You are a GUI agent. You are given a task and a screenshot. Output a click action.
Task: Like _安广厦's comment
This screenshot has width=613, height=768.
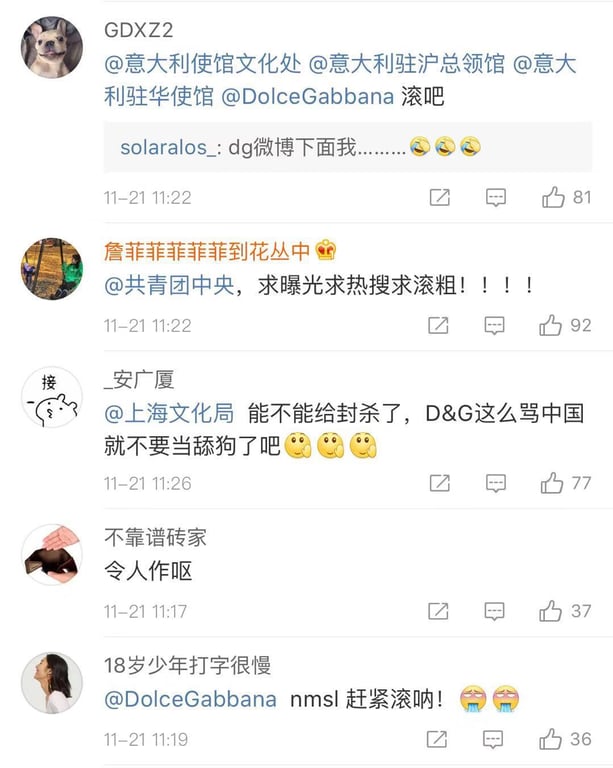(x=552, y=483)
